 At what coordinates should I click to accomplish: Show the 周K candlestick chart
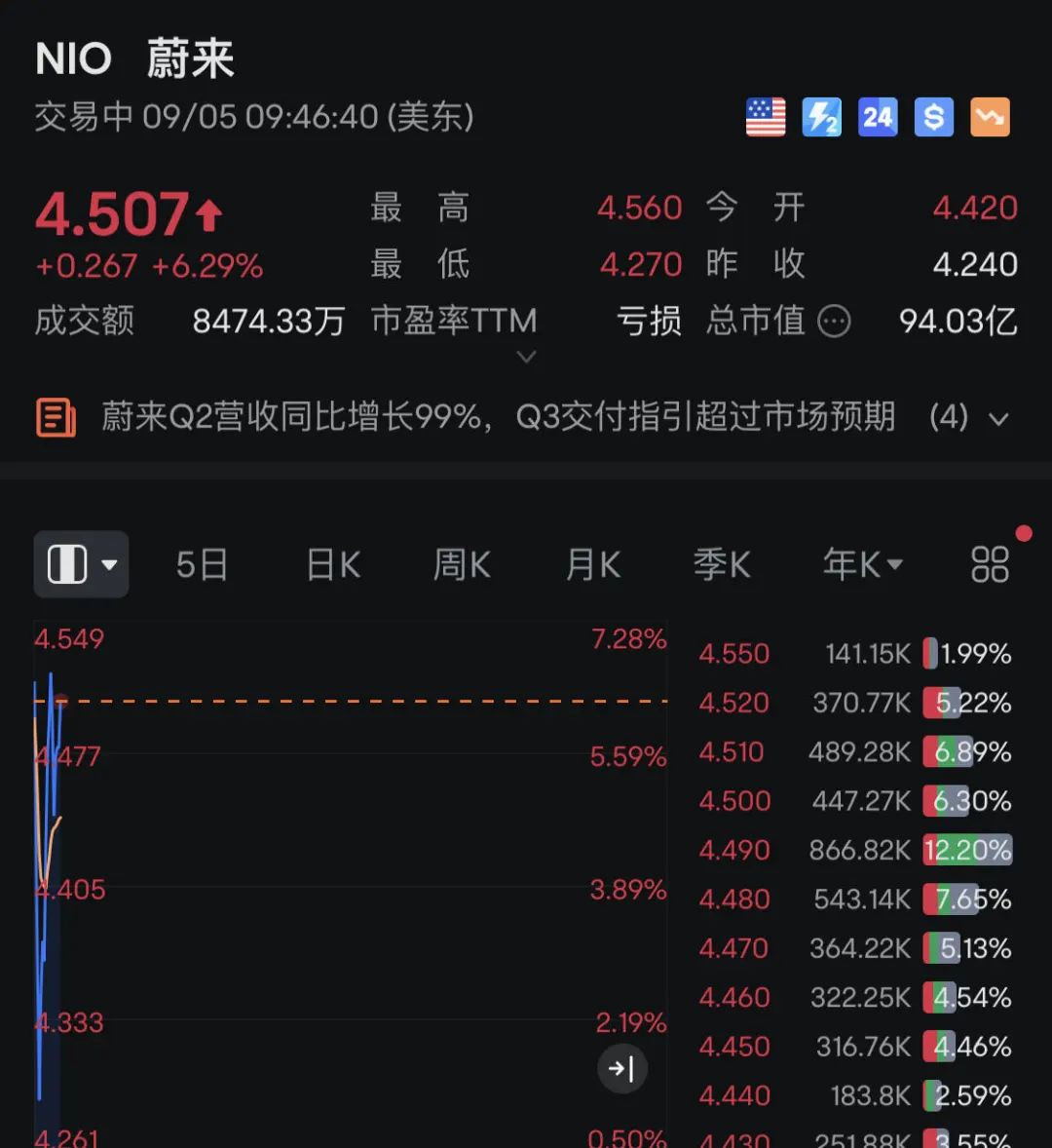462,564
